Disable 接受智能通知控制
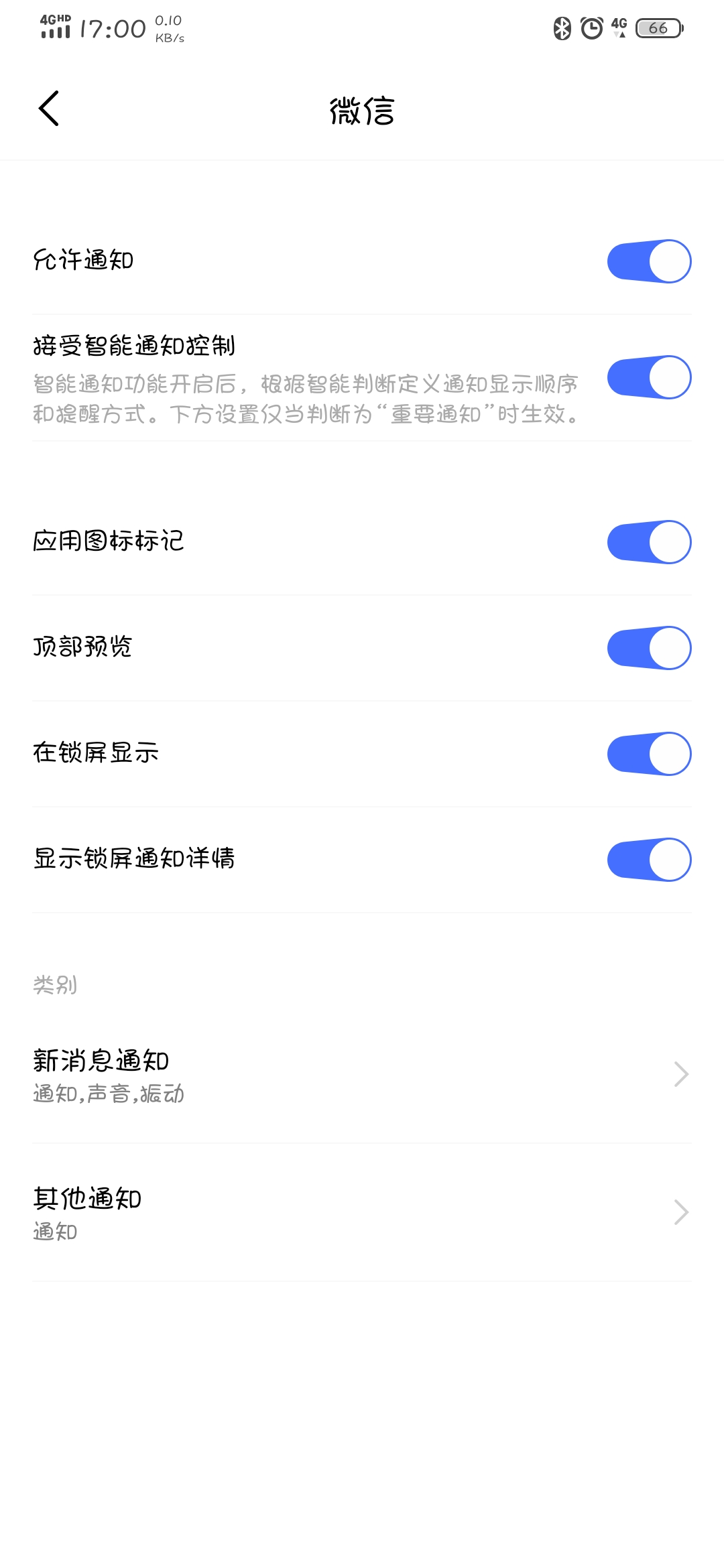Viewport: 724px width, 1568px height. (649, 377)
